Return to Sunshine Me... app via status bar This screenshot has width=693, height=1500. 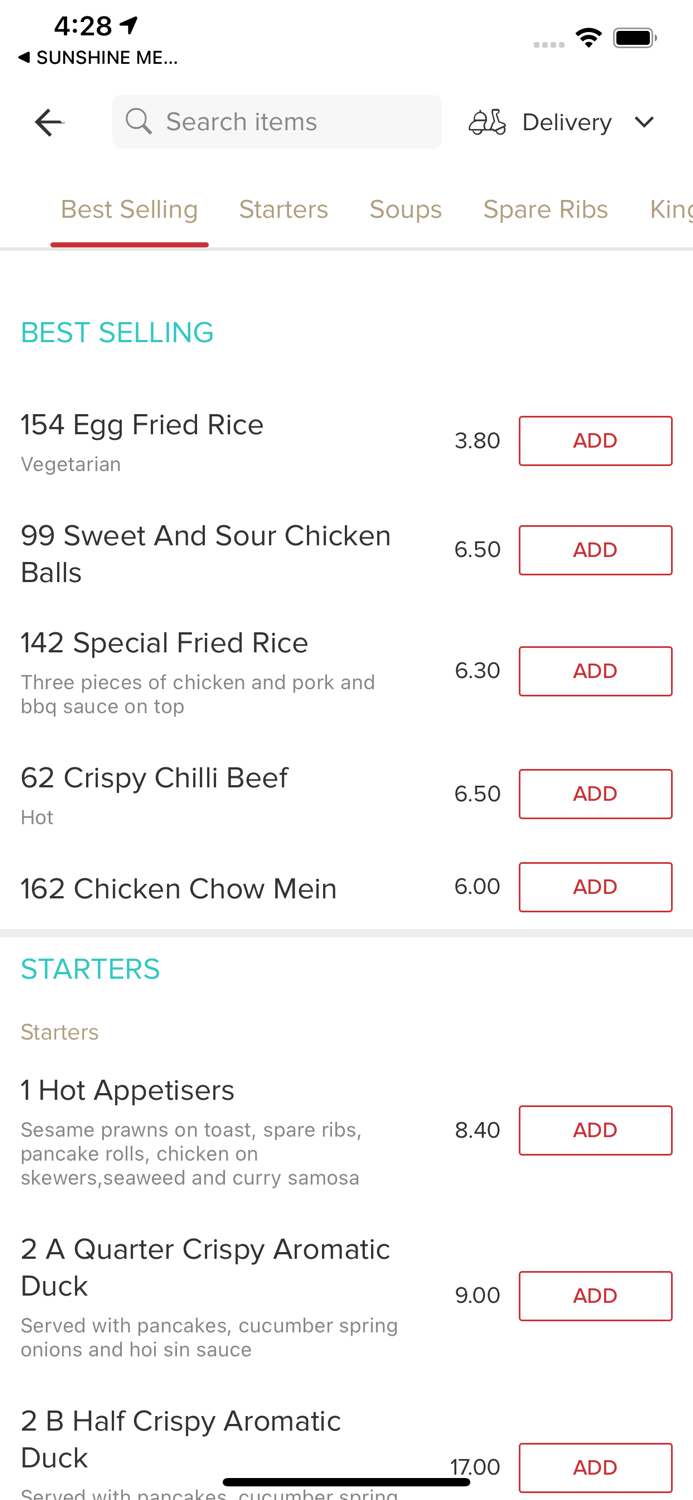click(98, 58)
